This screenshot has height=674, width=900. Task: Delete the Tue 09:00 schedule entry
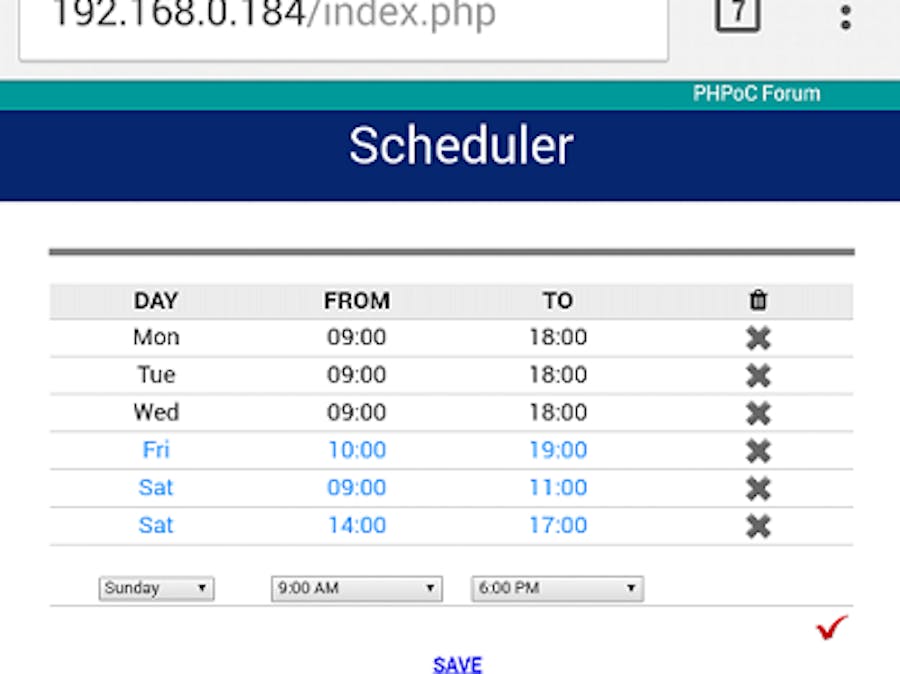click(x=759, y=376)
